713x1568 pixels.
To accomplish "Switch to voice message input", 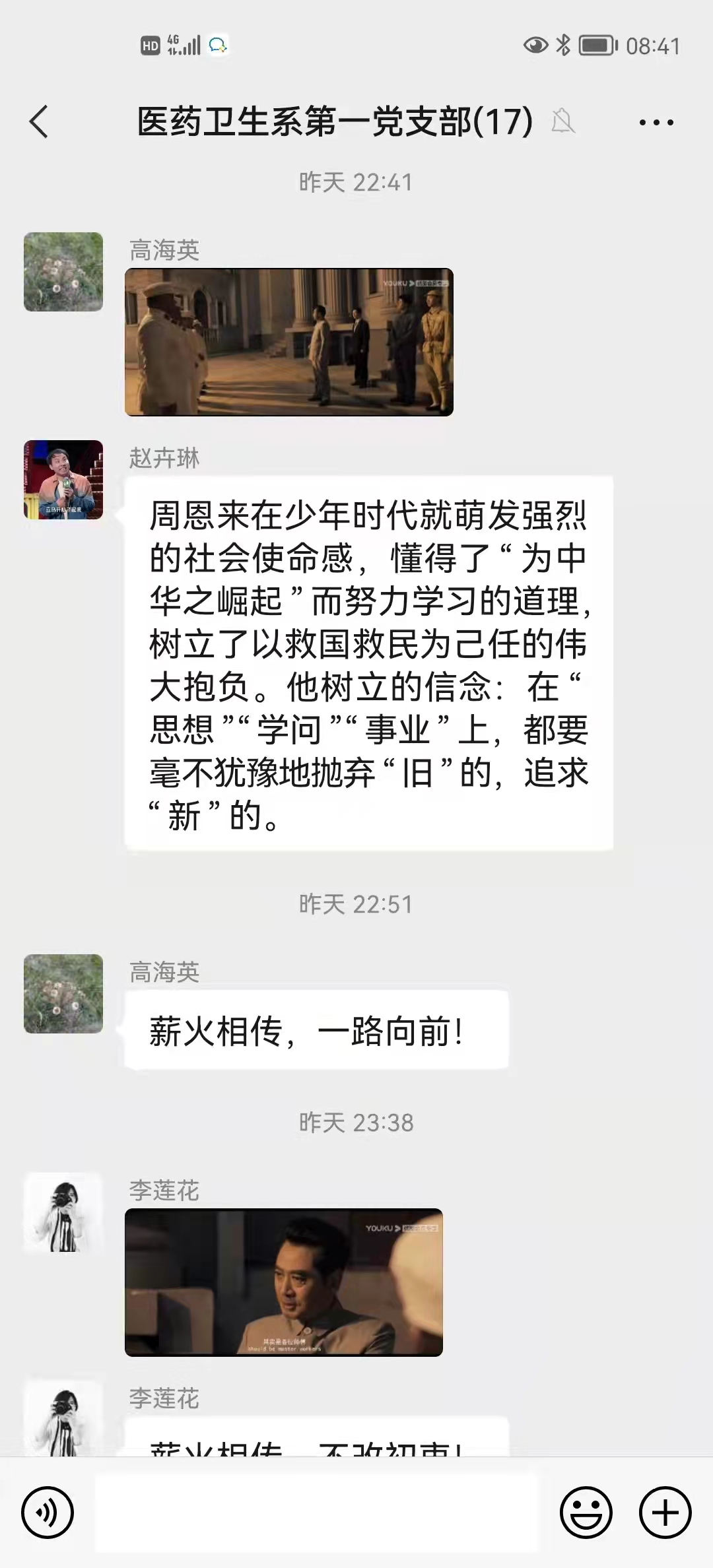I will click(48, 1513).
